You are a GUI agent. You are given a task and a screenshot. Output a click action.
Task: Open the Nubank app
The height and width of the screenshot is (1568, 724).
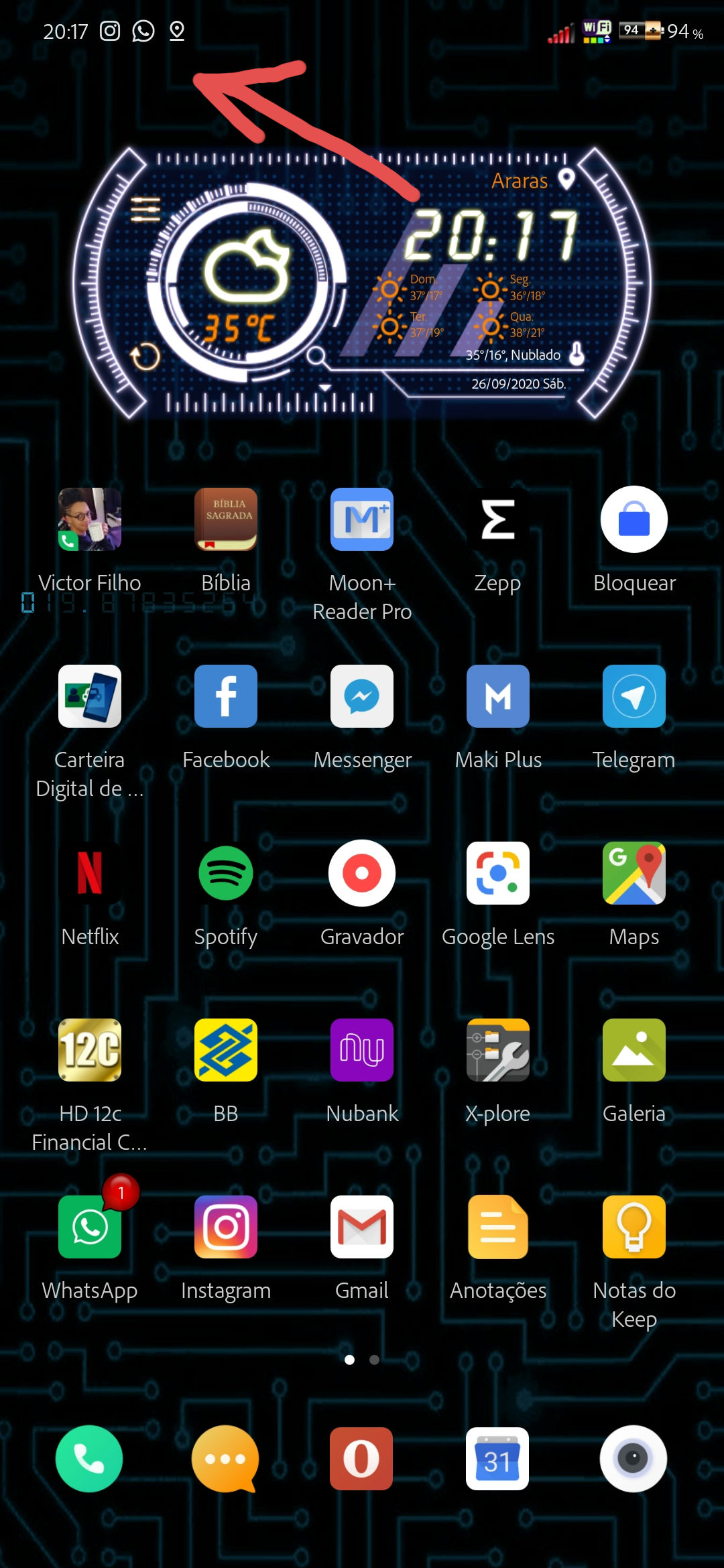coord(362,1050)
